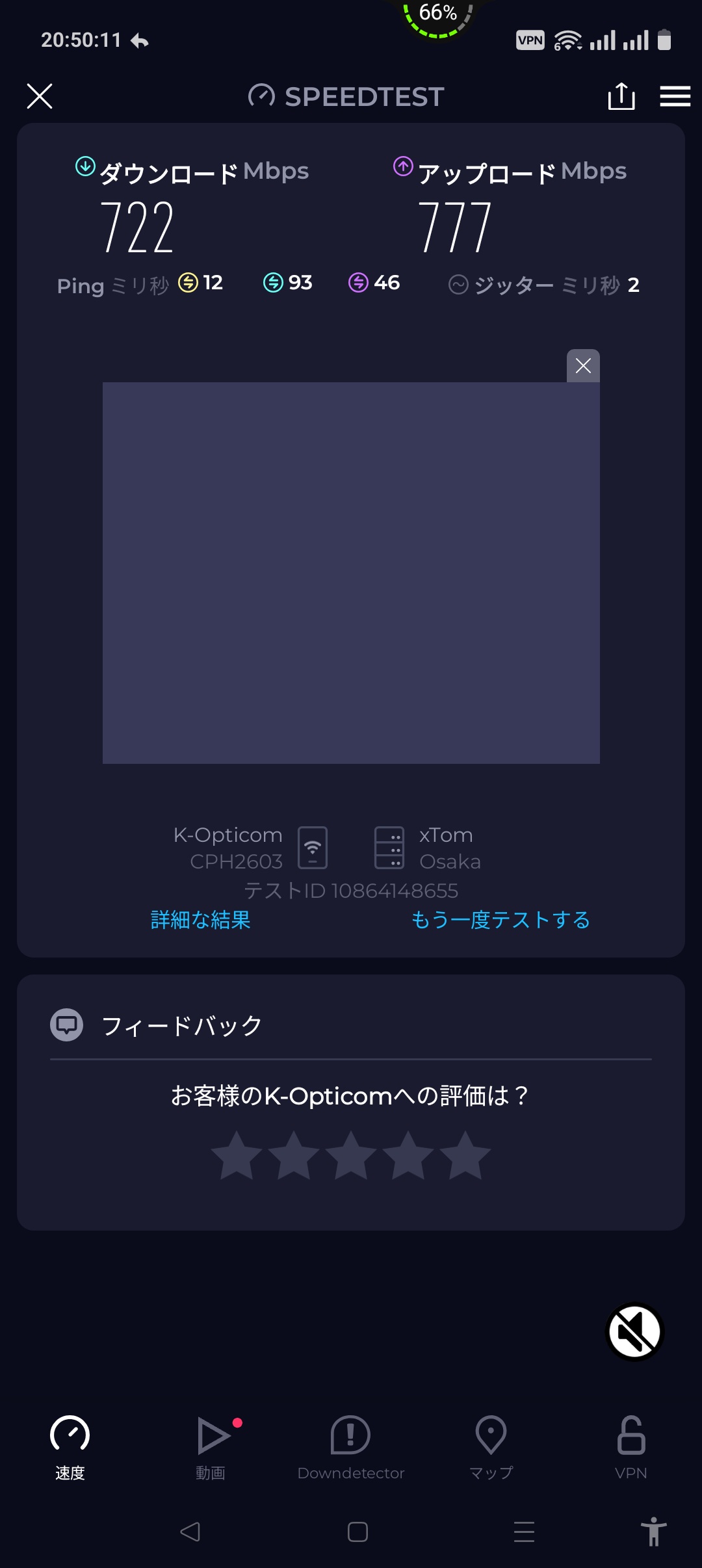Share the speed test result
The width and height of the screenshot is (702, 1568).
coord(621,96)
